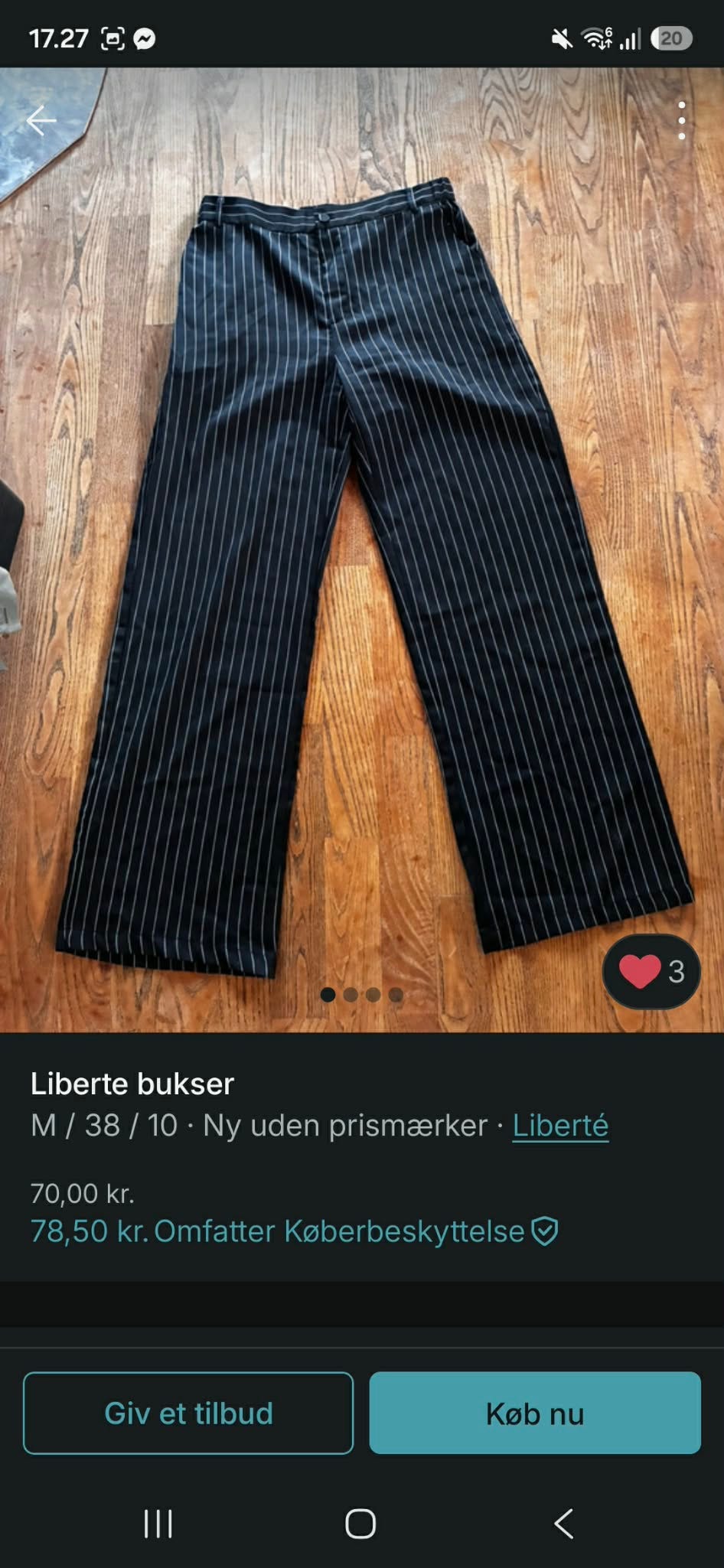This screenshot has width=724, height=1568.
Task: Go to the system home screen
Action: tap(360, 1523)
